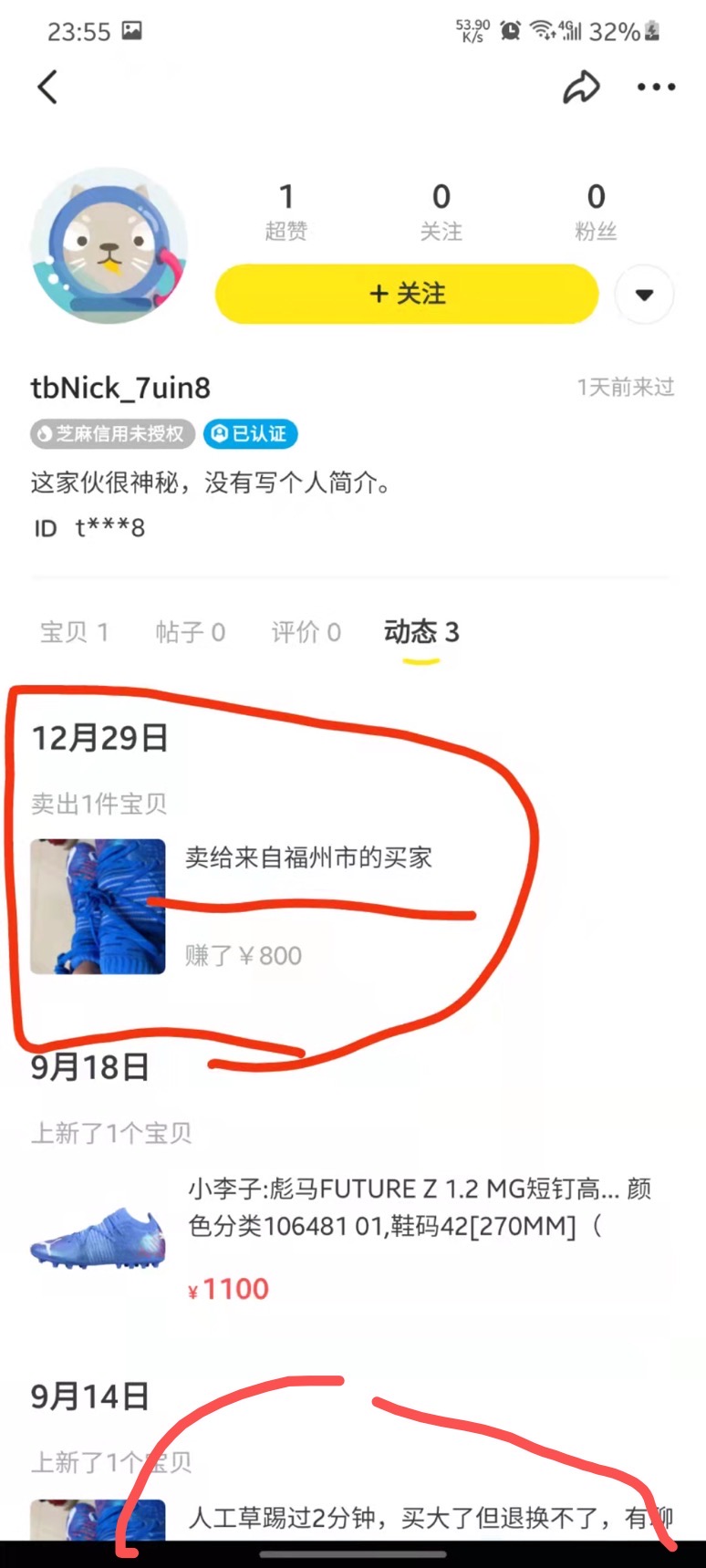
Task: Go back with the top-left arrow
Action: pyautogui.click(x=47, y=88)
